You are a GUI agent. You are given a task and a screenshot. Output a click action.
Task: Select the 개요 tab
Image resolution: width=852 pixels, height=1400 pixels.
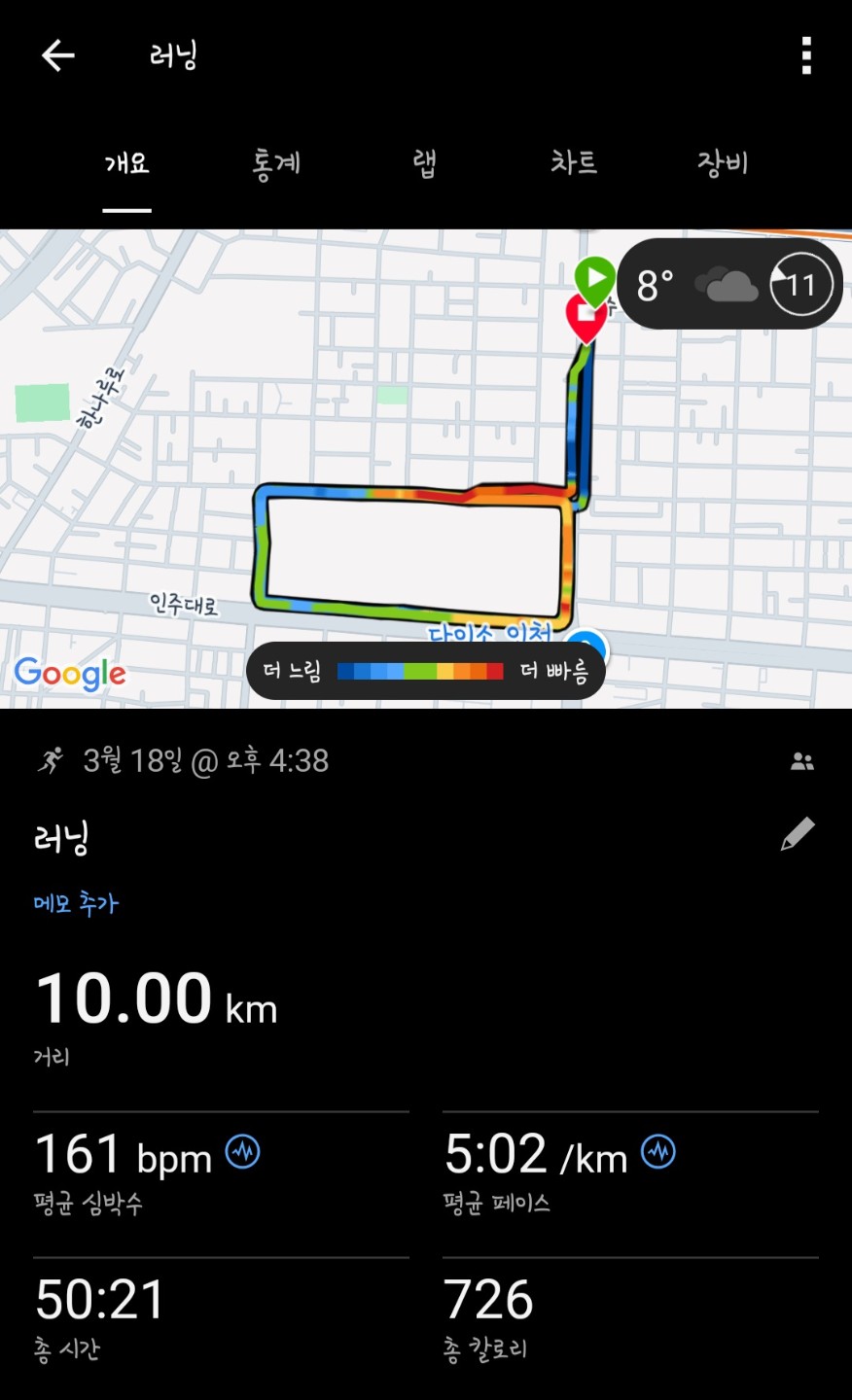[x=127, y=163]
